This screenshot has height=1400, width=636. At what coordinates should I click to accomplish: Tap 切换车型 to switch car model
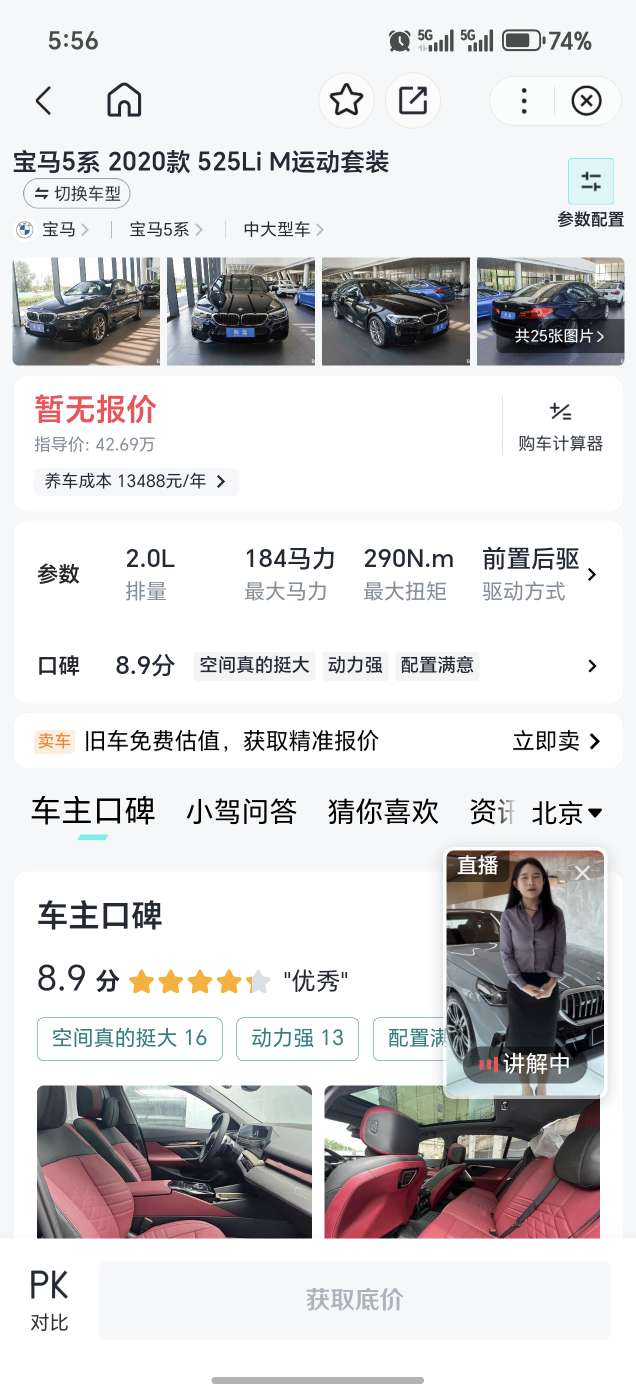click(77, 194)
